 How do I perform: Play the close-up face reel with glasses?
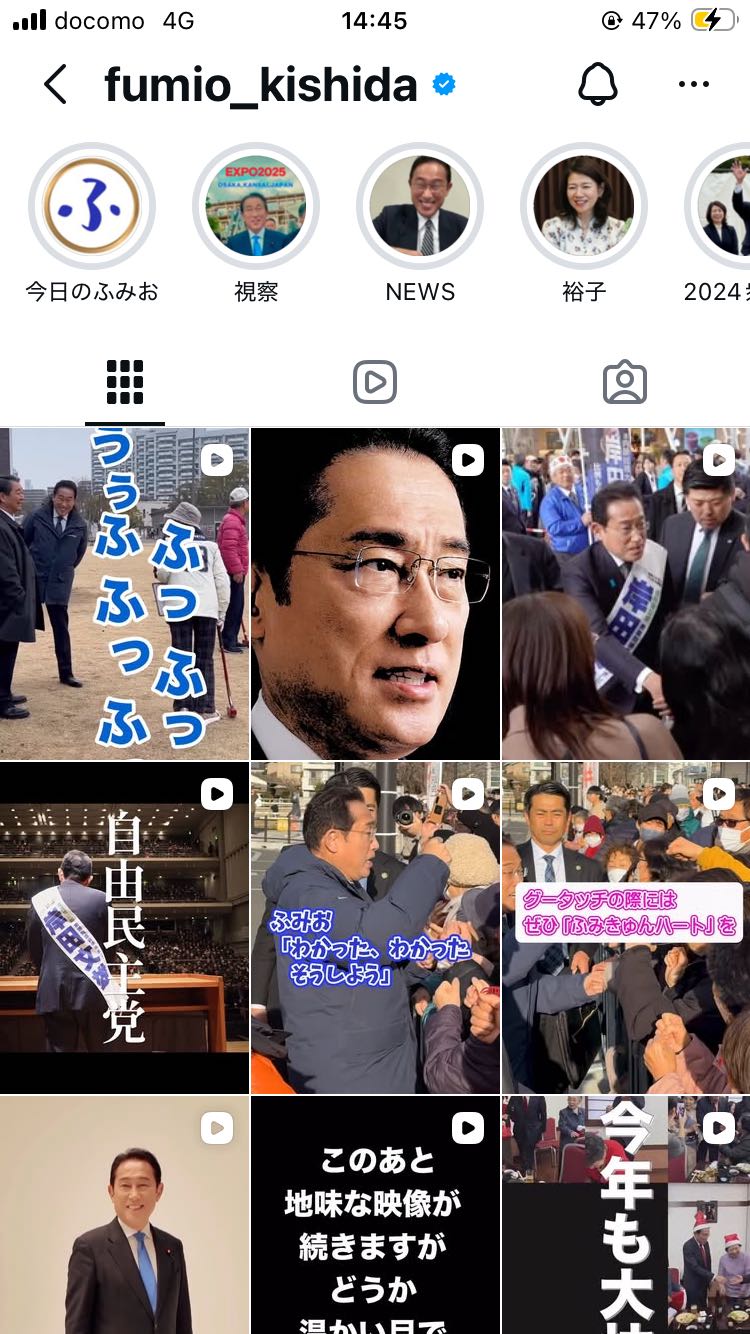click(x=375, y=594)
